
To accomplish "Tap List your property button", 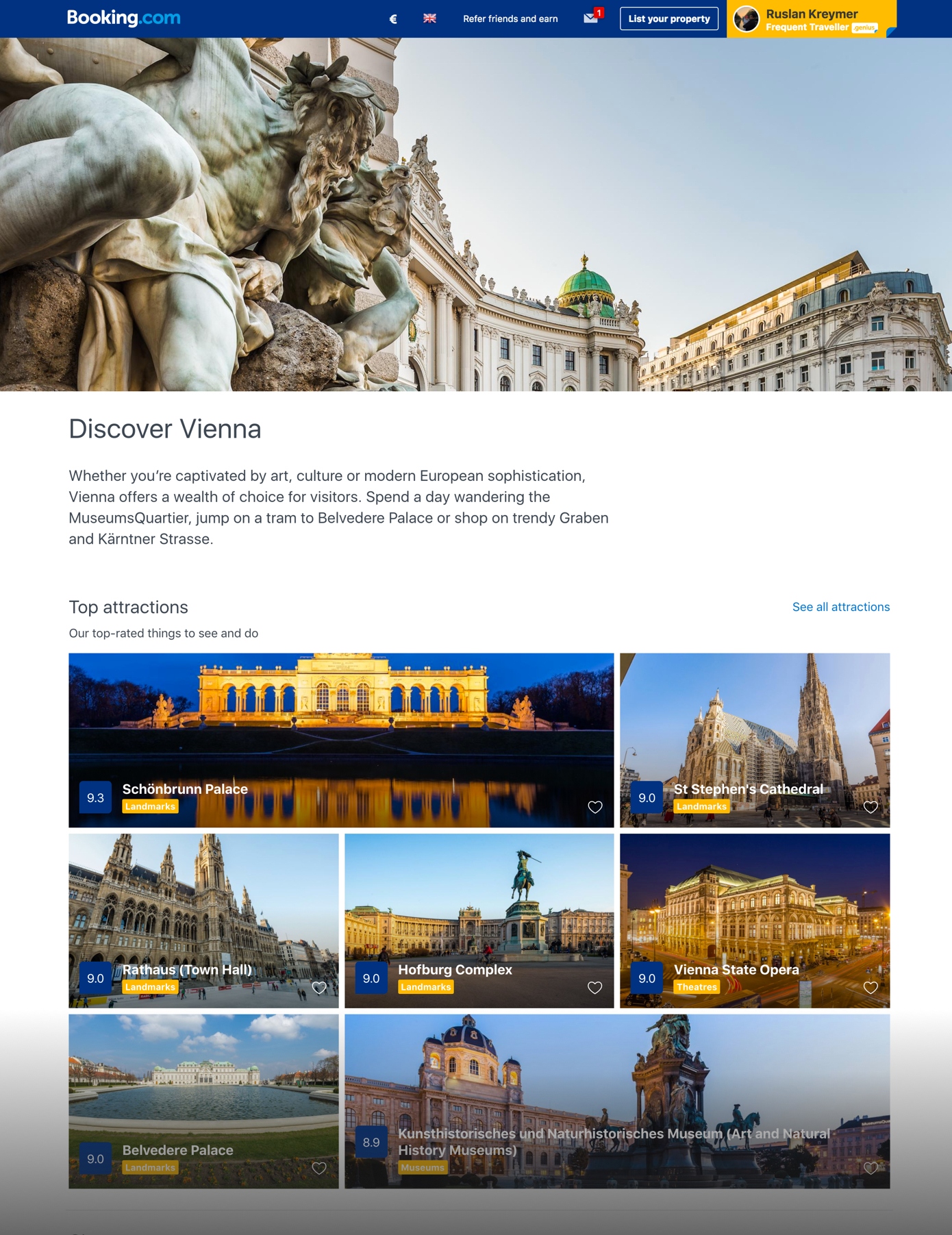I will pyautogui.click(x=668, y=18).
